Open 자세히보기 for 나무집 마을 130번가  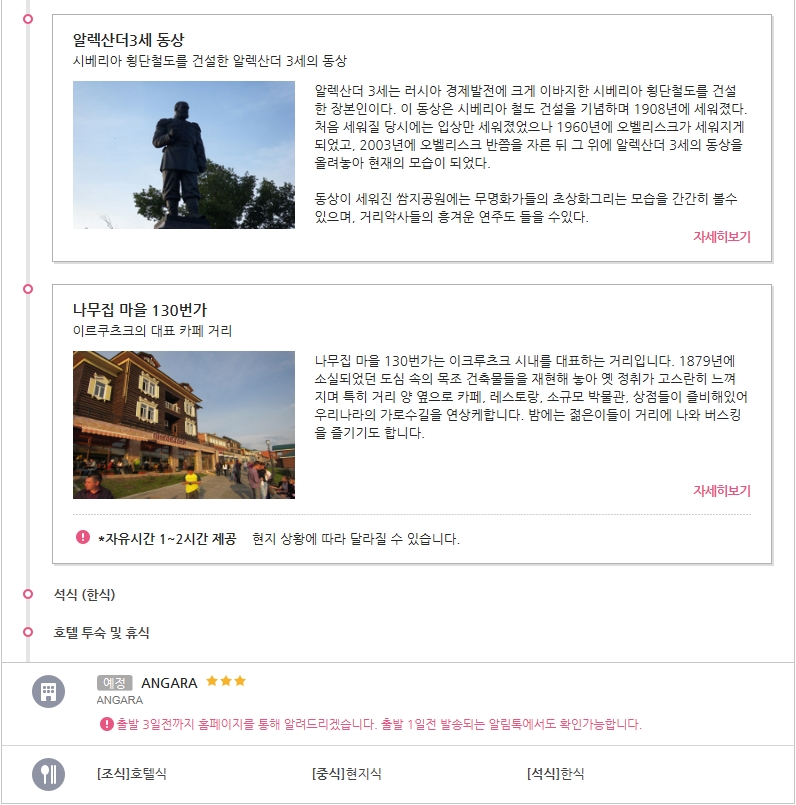point(721,491)
